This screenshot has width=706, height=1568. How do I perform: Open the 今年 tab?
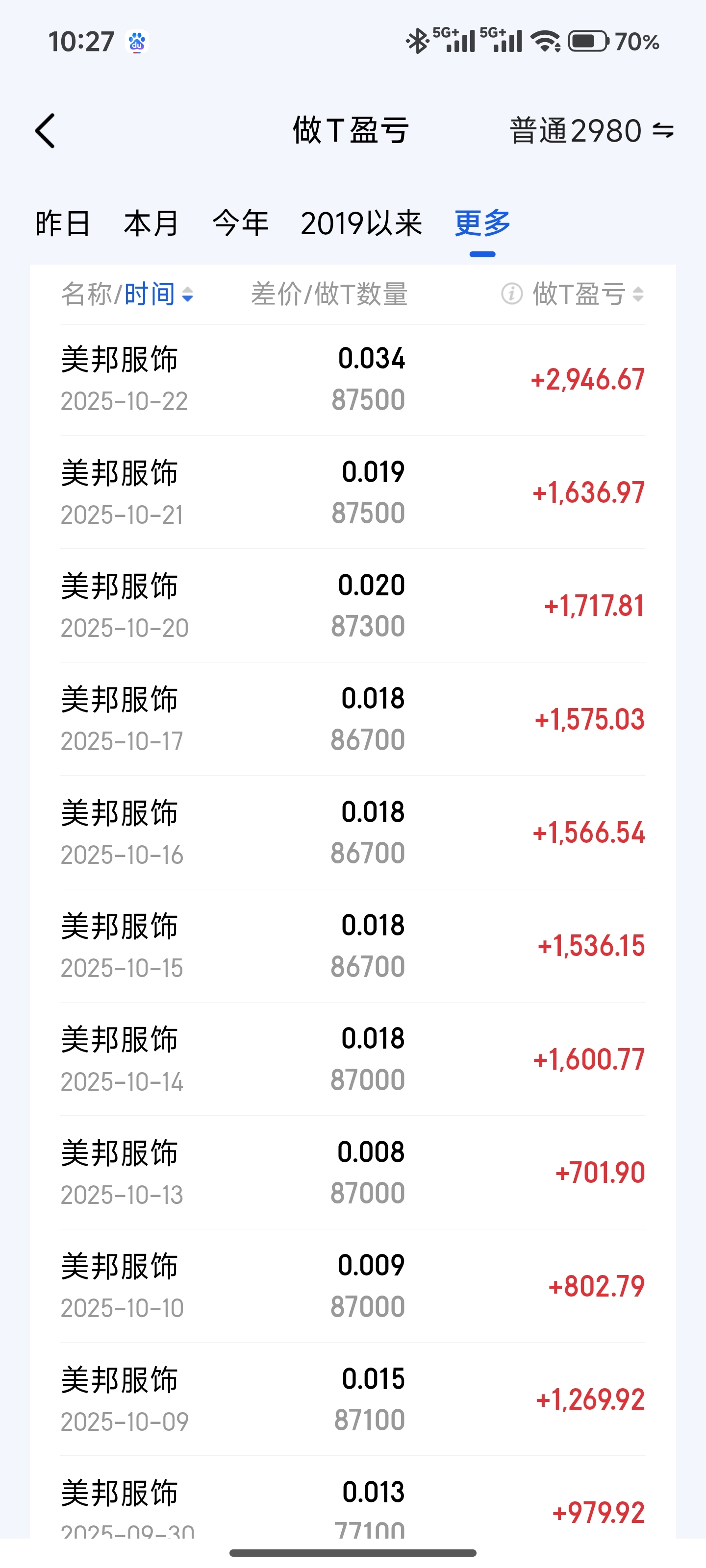click(241, 223)
